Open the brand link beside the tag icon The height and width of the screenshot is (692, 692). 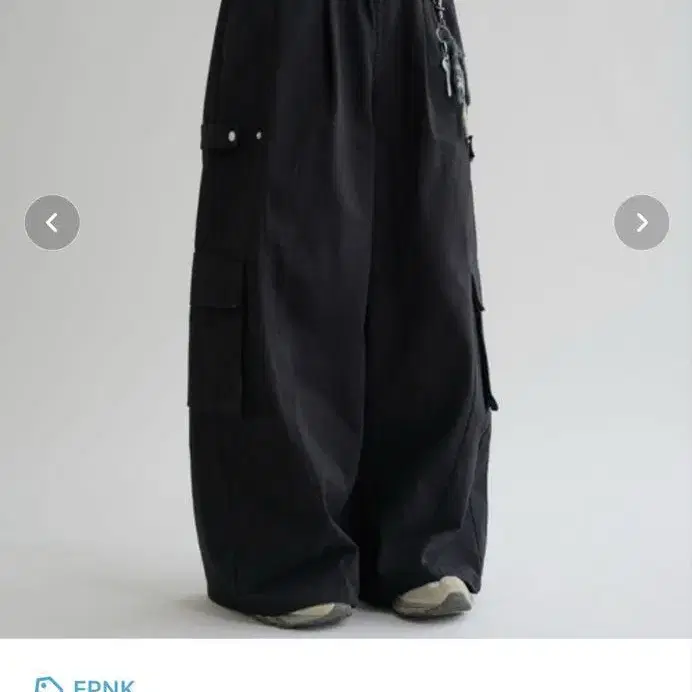104,685
